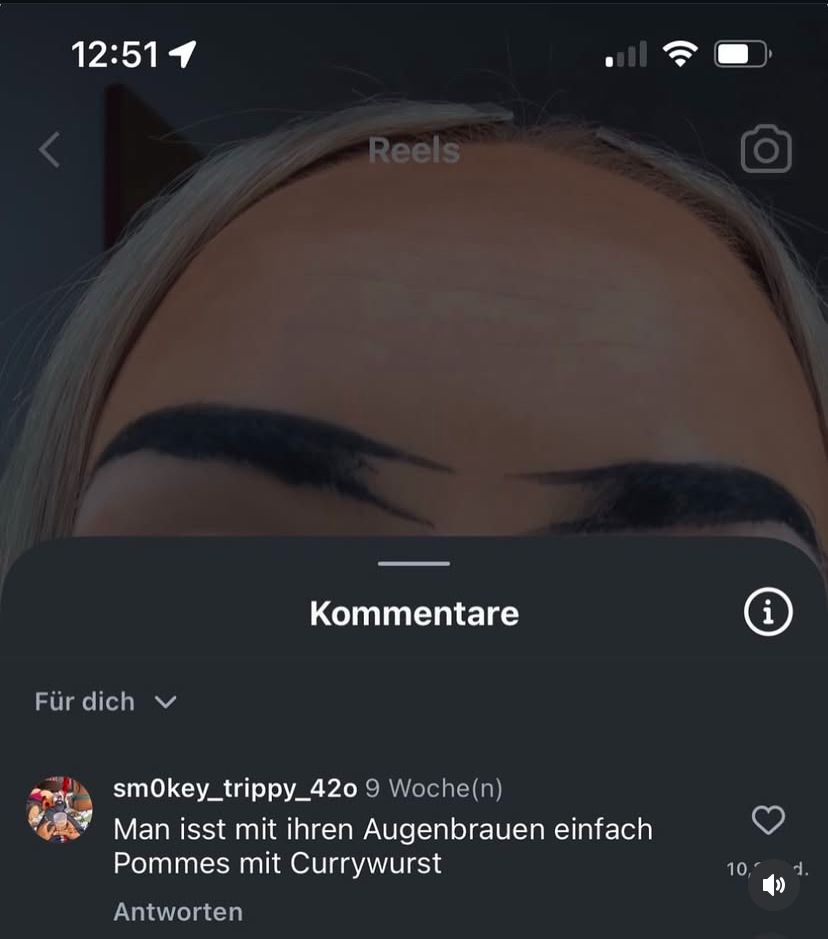Mute the reel with the speaker icon

click(773, 885)
